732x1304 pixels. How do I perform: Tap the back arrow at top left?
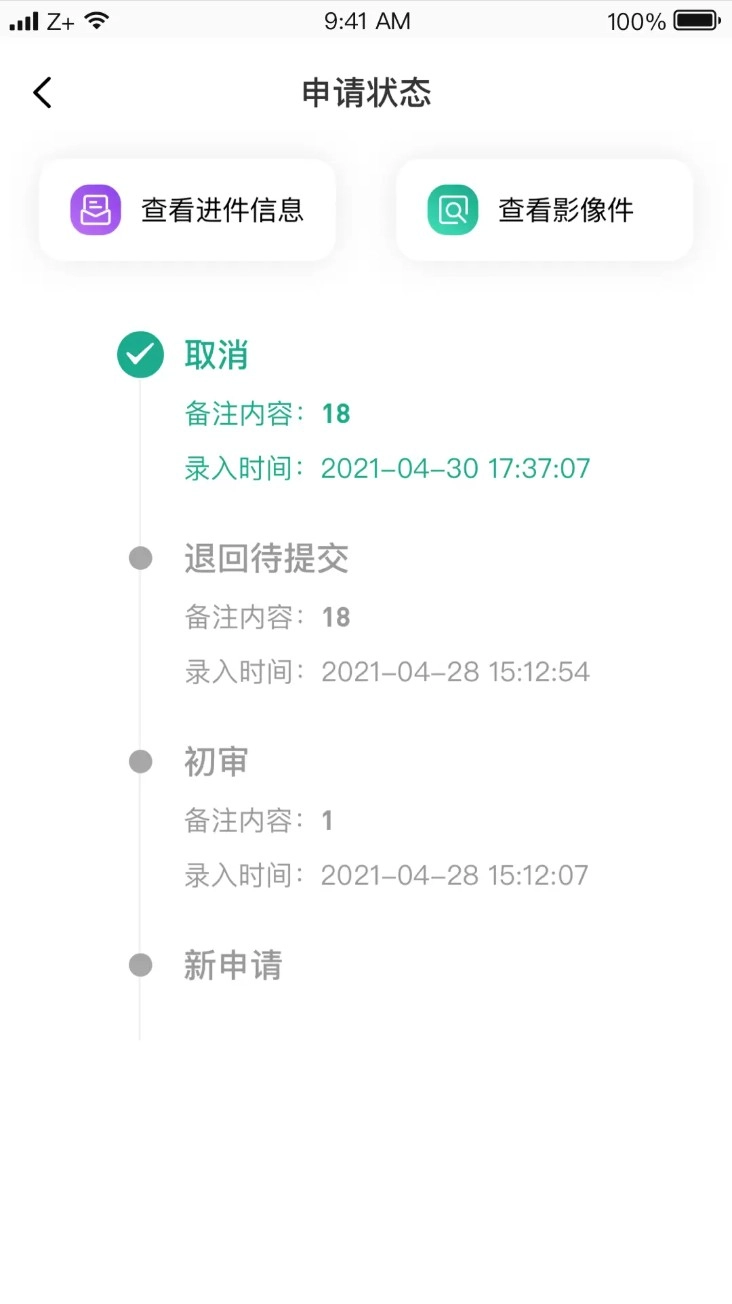click(x=41, y=91)
